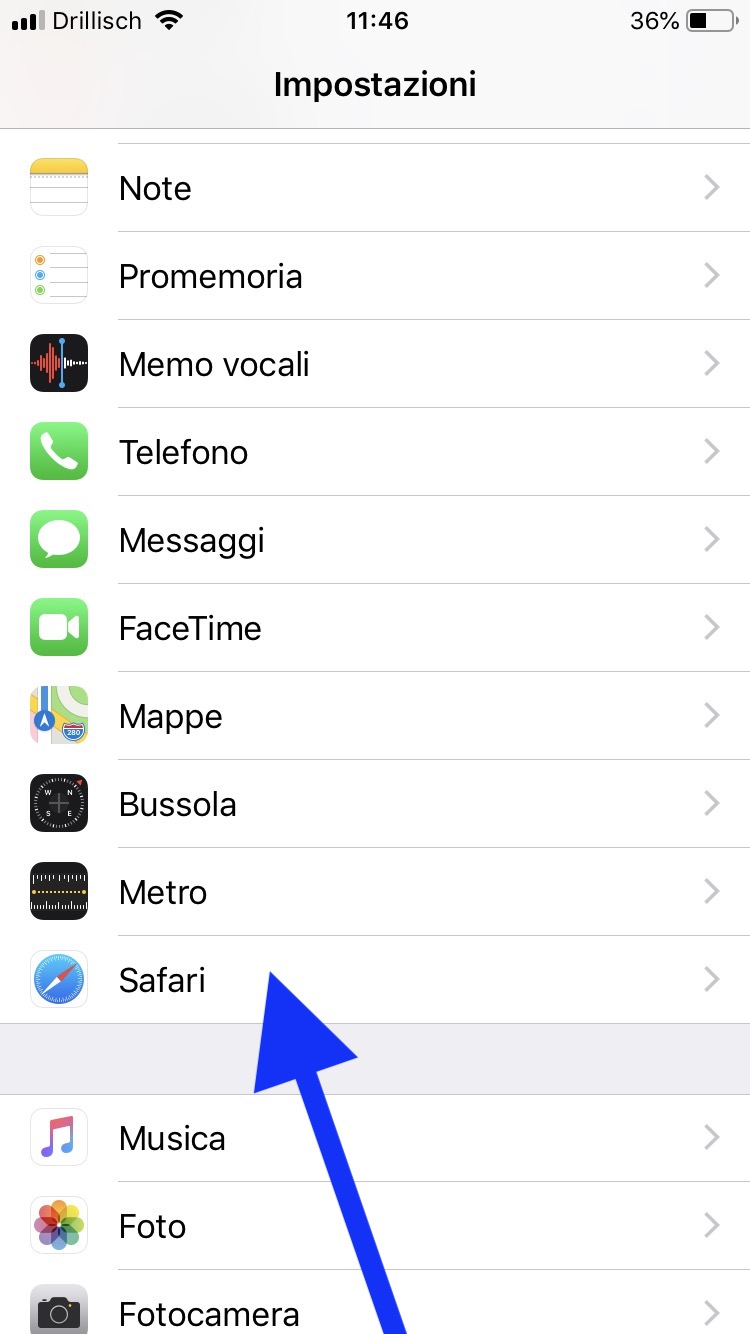Image resolution: width=750 pixels, height=1334 pixels.
Task: Open Telefono settings
Action: [x=375, y=452]
